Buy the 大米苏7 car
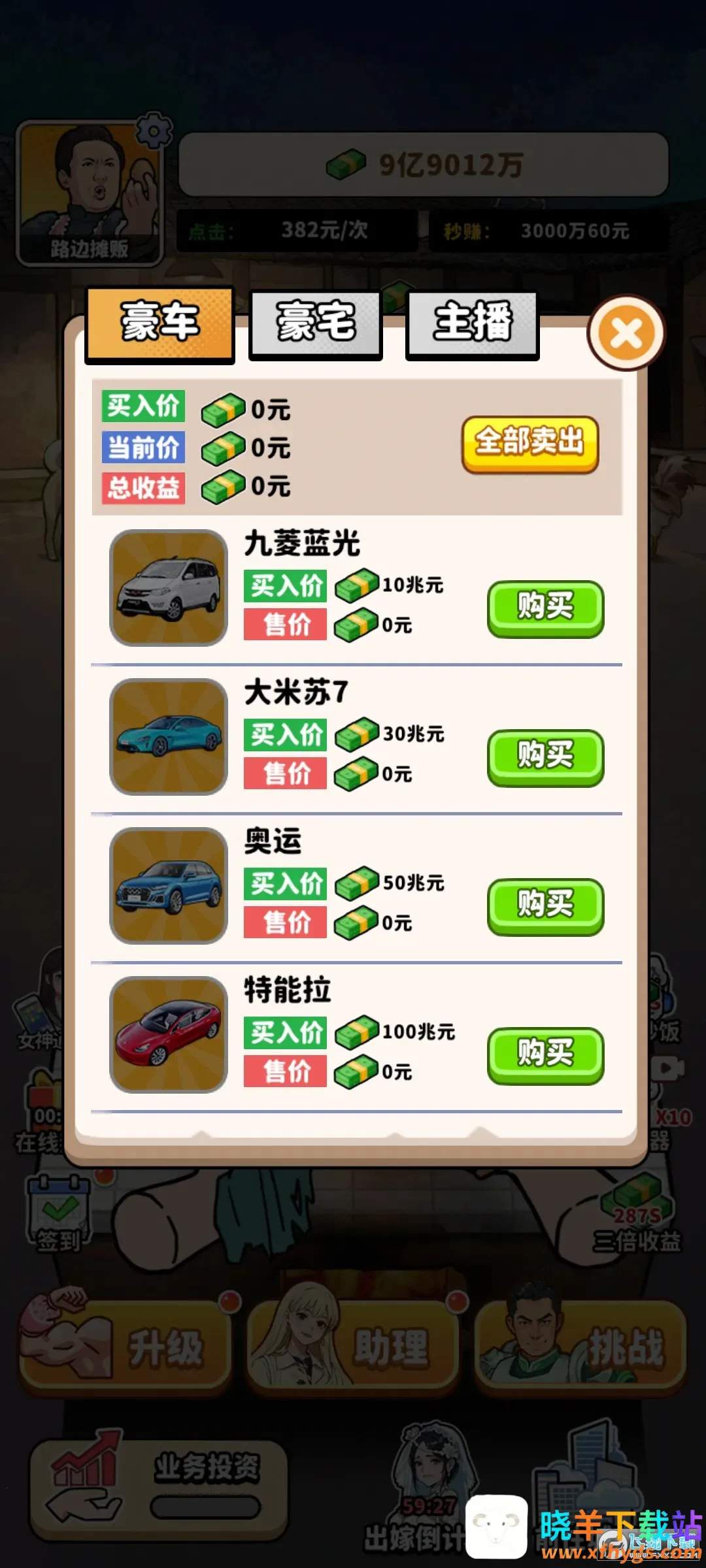The image size is (706, 1568). (545, 757)
